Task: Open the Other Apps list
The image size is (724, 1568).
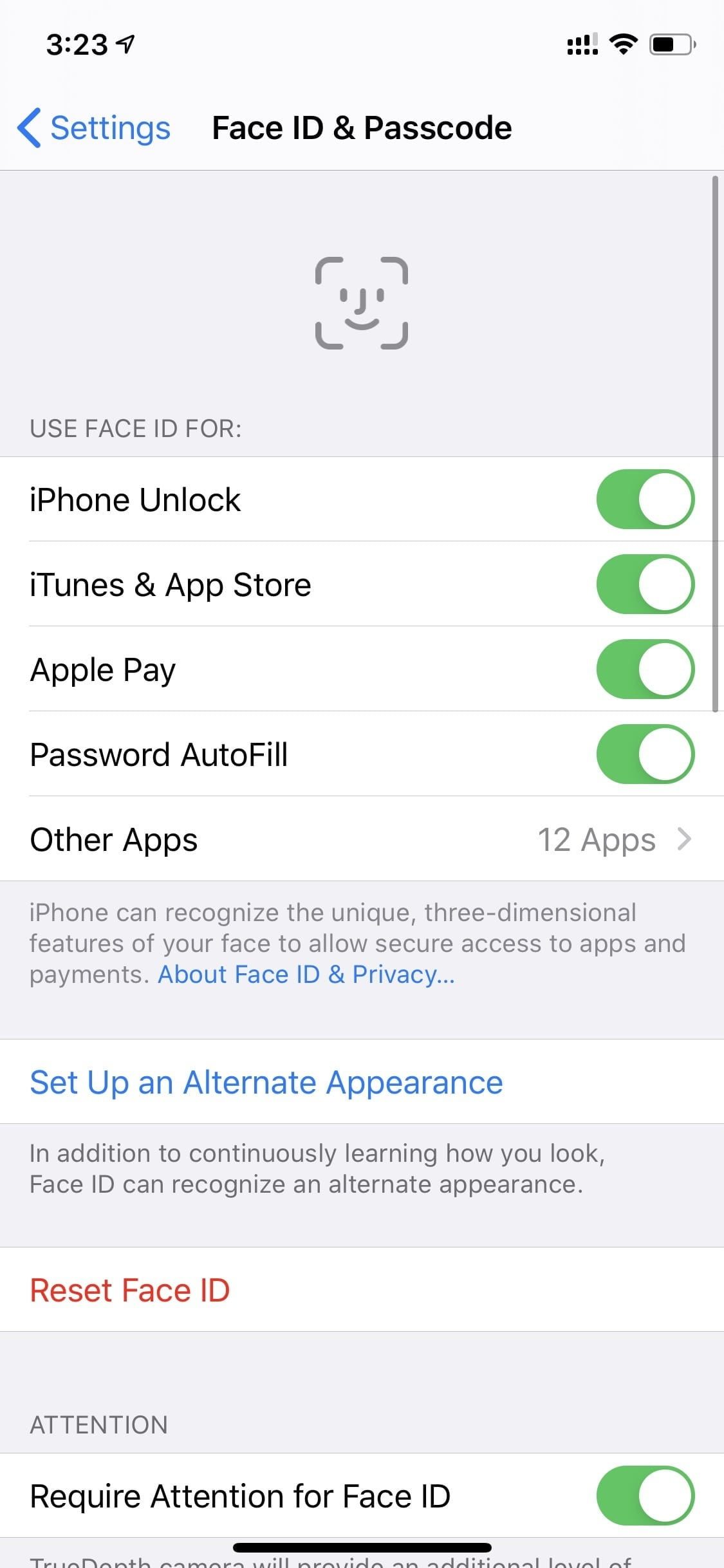Action: pos(360,839)
